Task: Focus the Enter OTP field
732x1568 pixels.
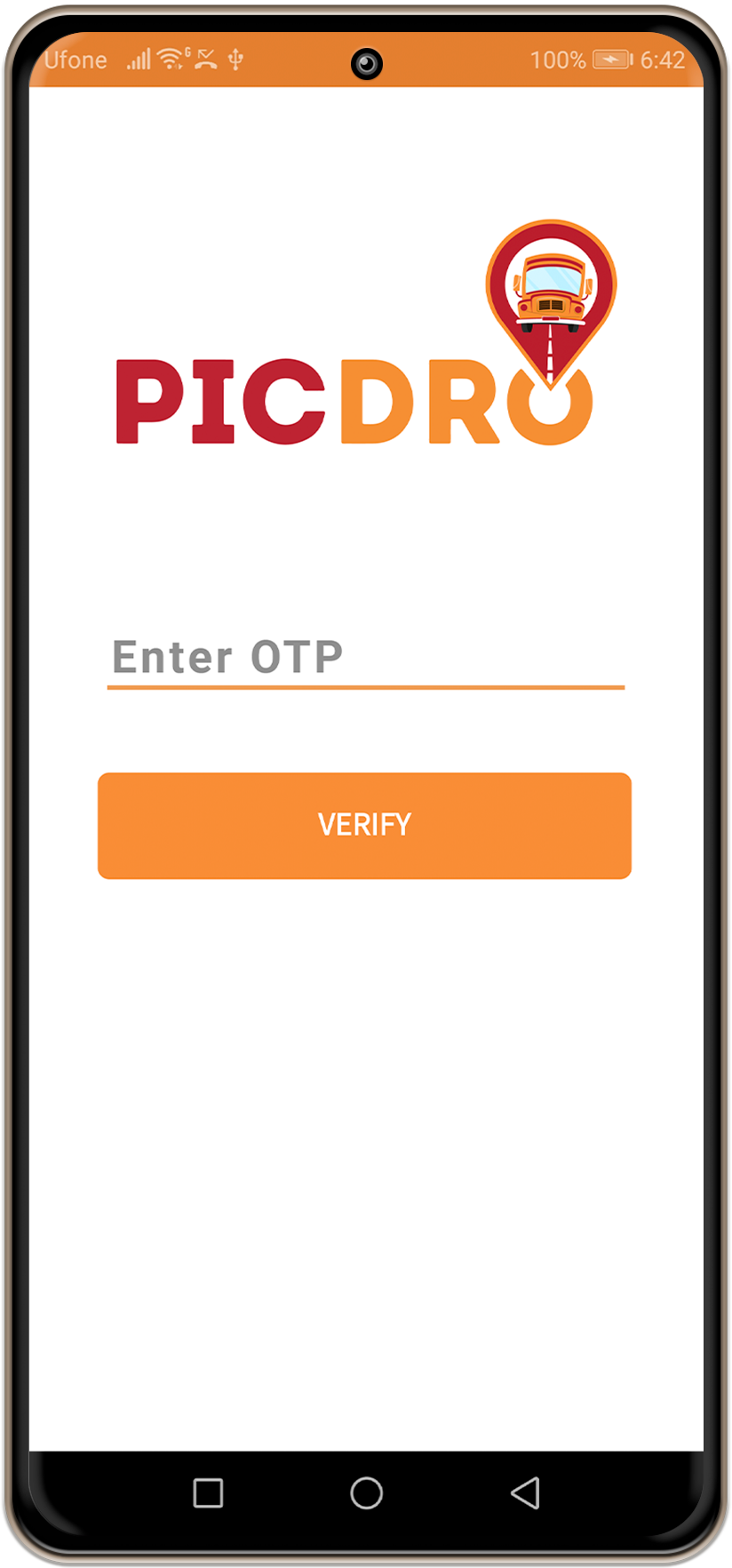Action: click(365, 658)
